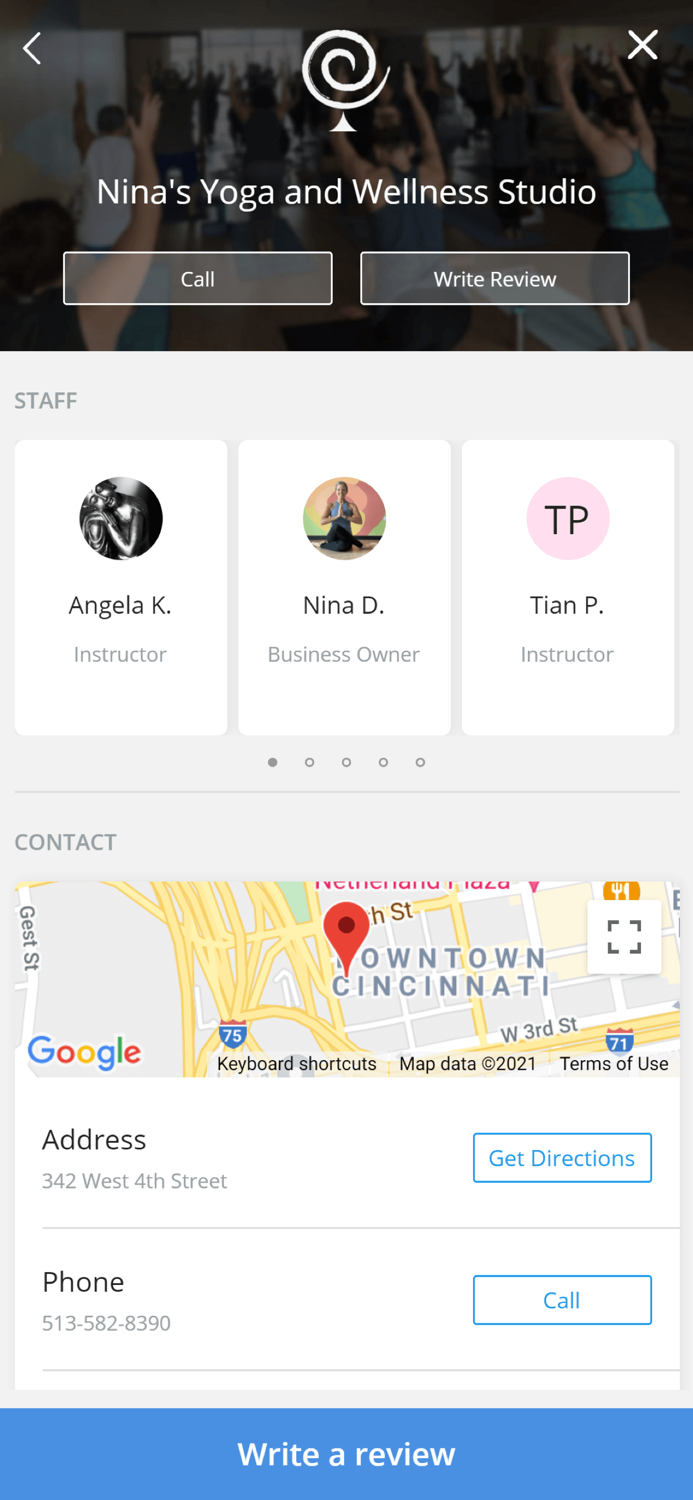The height and width of the screenshot is (1500, 693).
Task: Call the phone number 513-582-8390
Action: [x=562, y=1300]
